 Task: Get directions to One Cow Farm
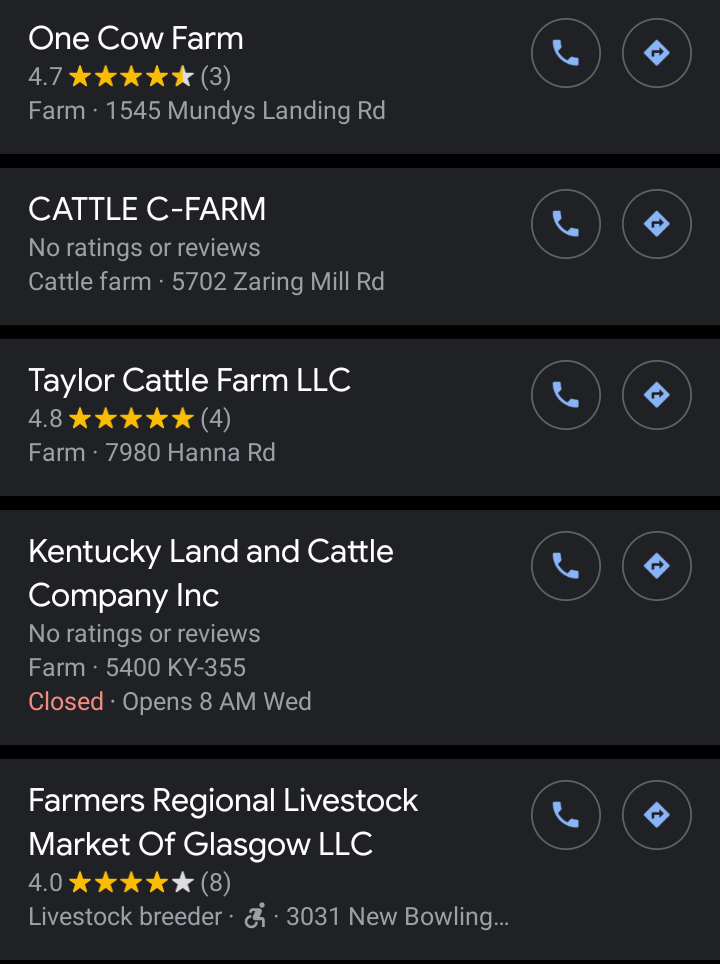pos(656,53)
